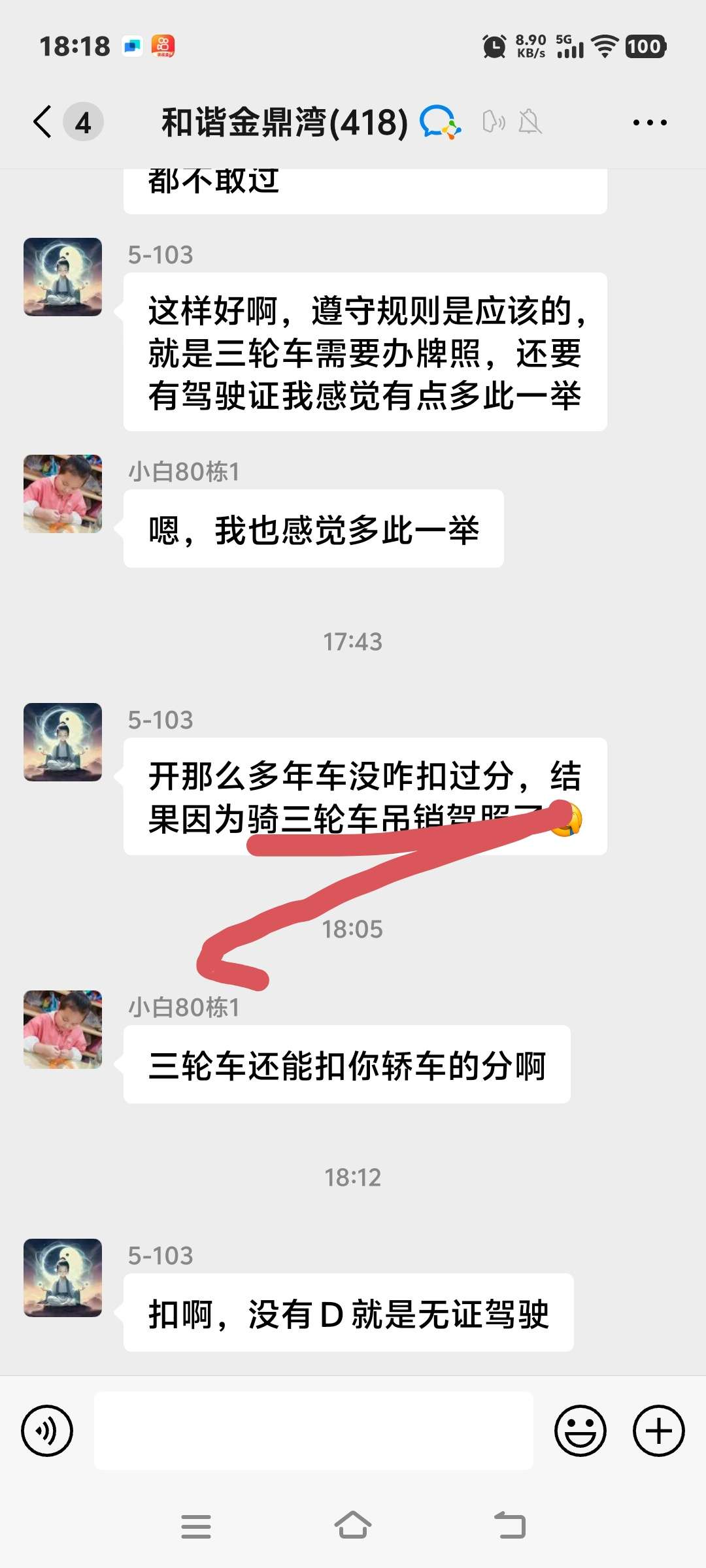Tap the system back button
This screenshot has width=706, height=1568.
coord(510,1526)
